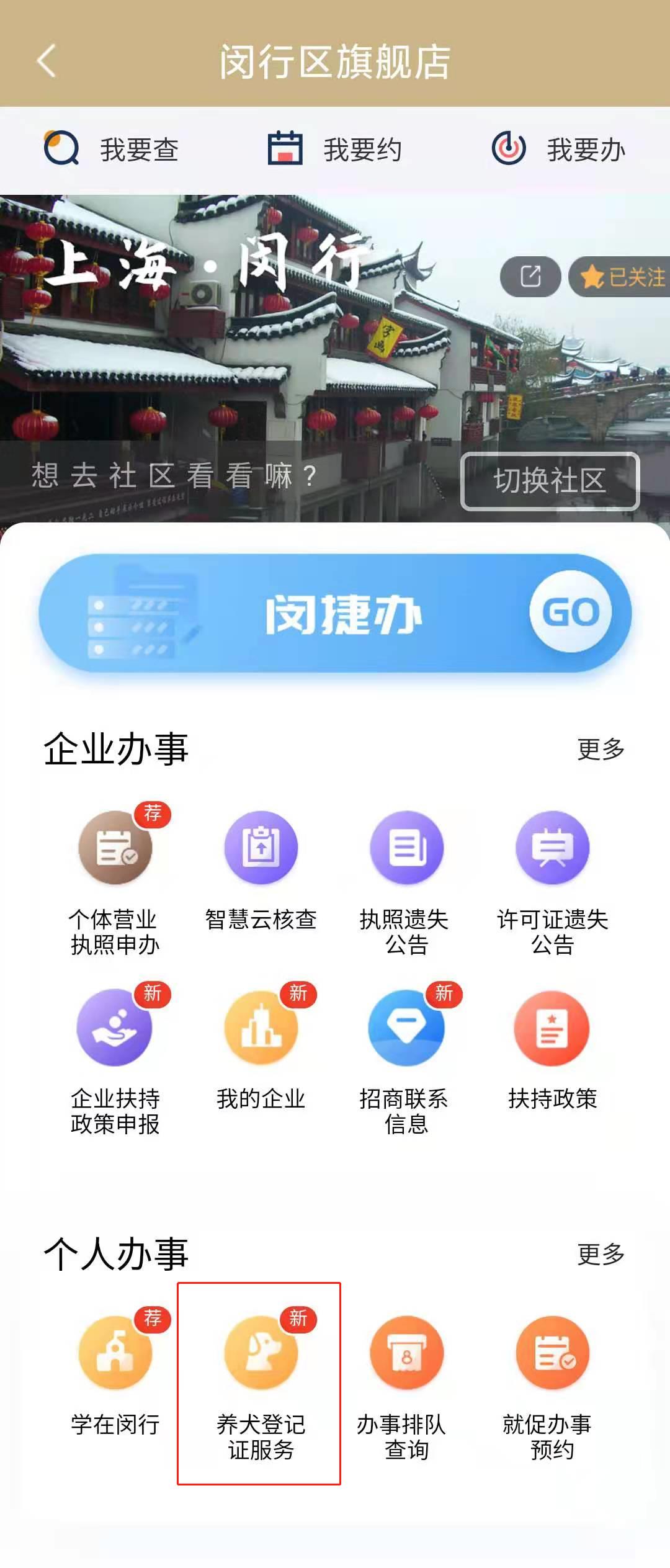Tap the share icon on banner
This screenshot has height=1568, width=670.
530,276
